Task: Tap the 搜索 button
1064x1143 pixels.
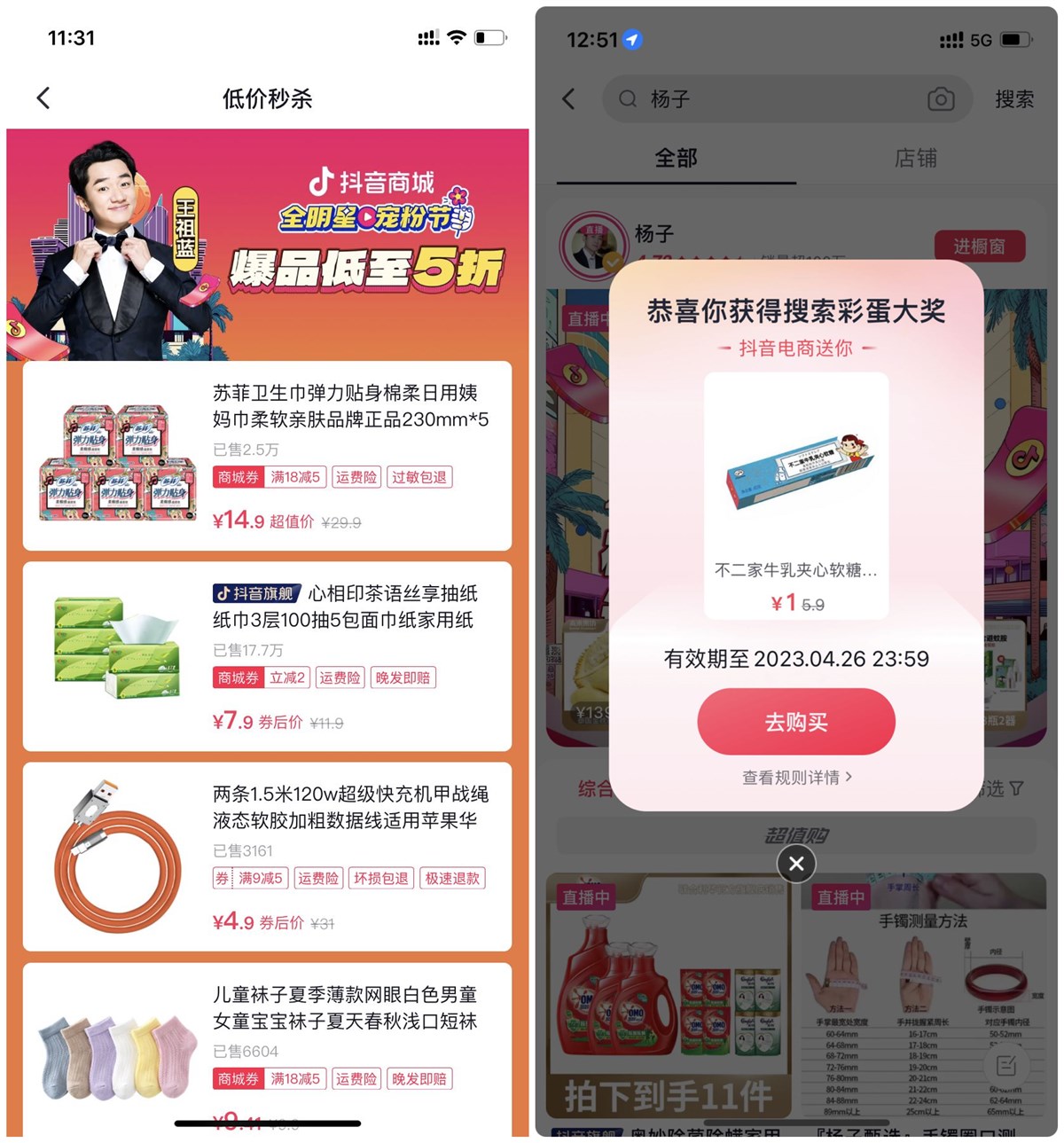Action: tap(1013, 99)
